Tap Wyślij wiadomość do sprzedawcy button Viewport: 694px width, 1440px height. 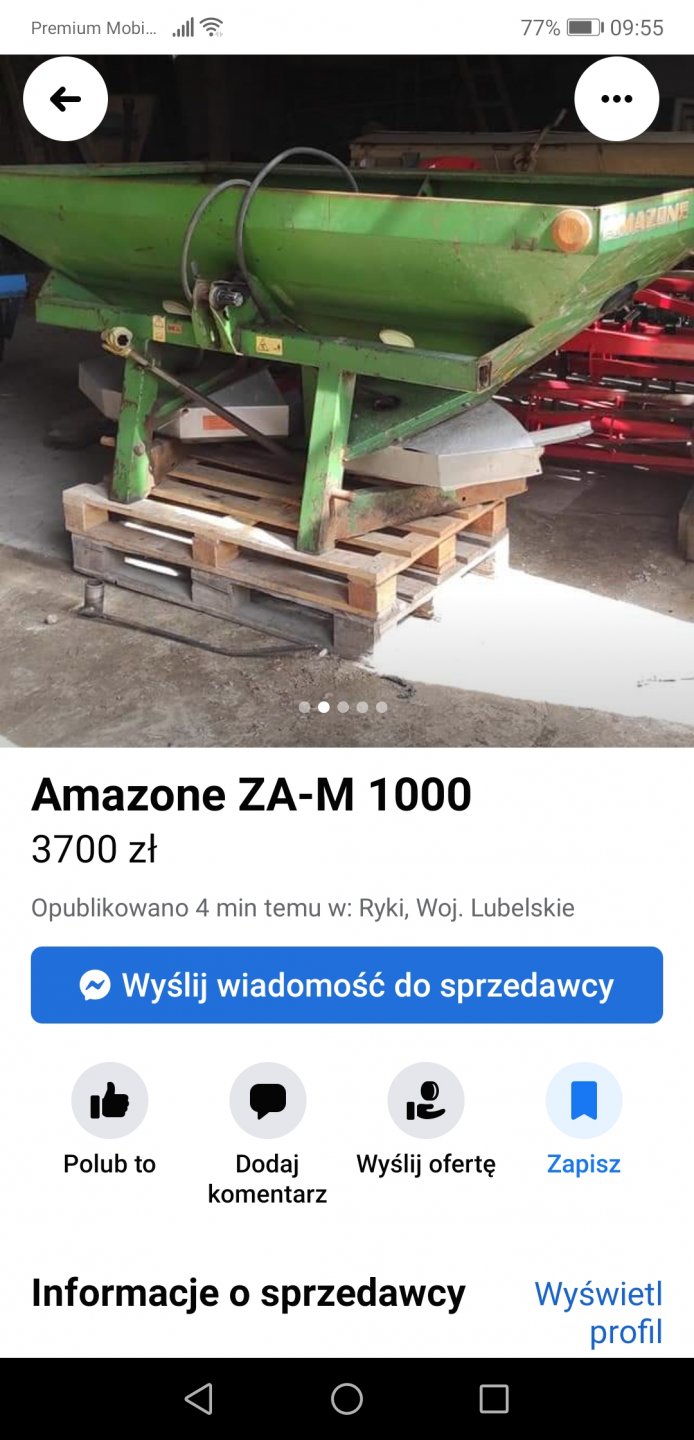pos(347,985)
